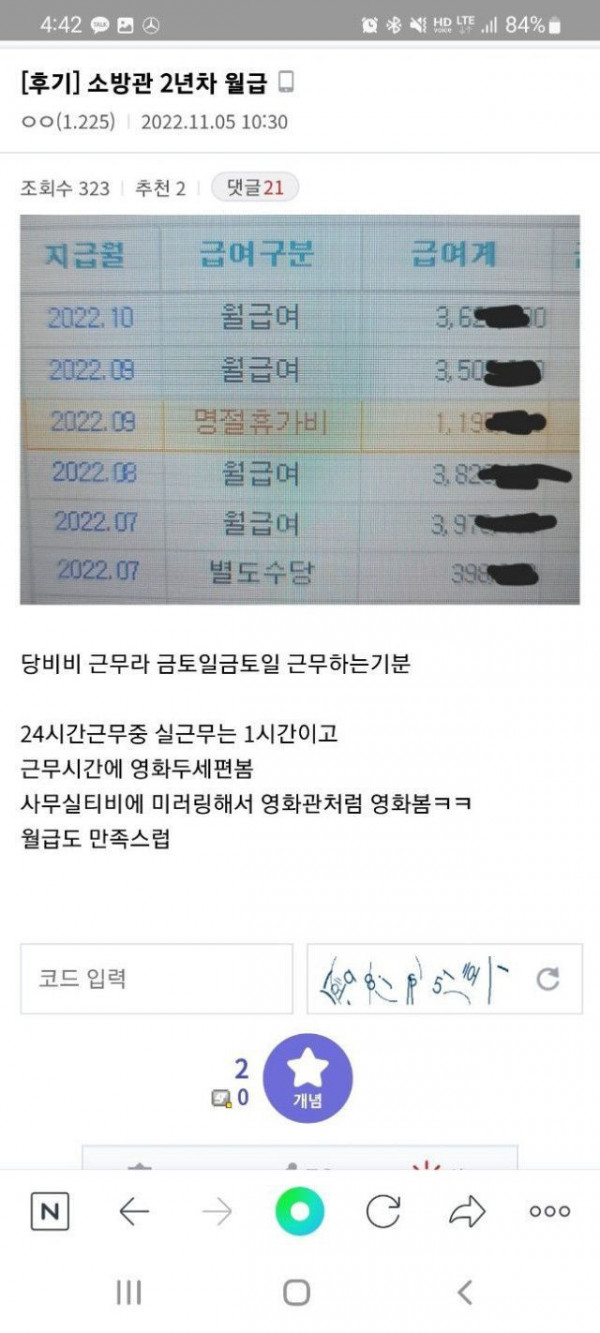
Task: Open the salary table photo
Action: 300,410
